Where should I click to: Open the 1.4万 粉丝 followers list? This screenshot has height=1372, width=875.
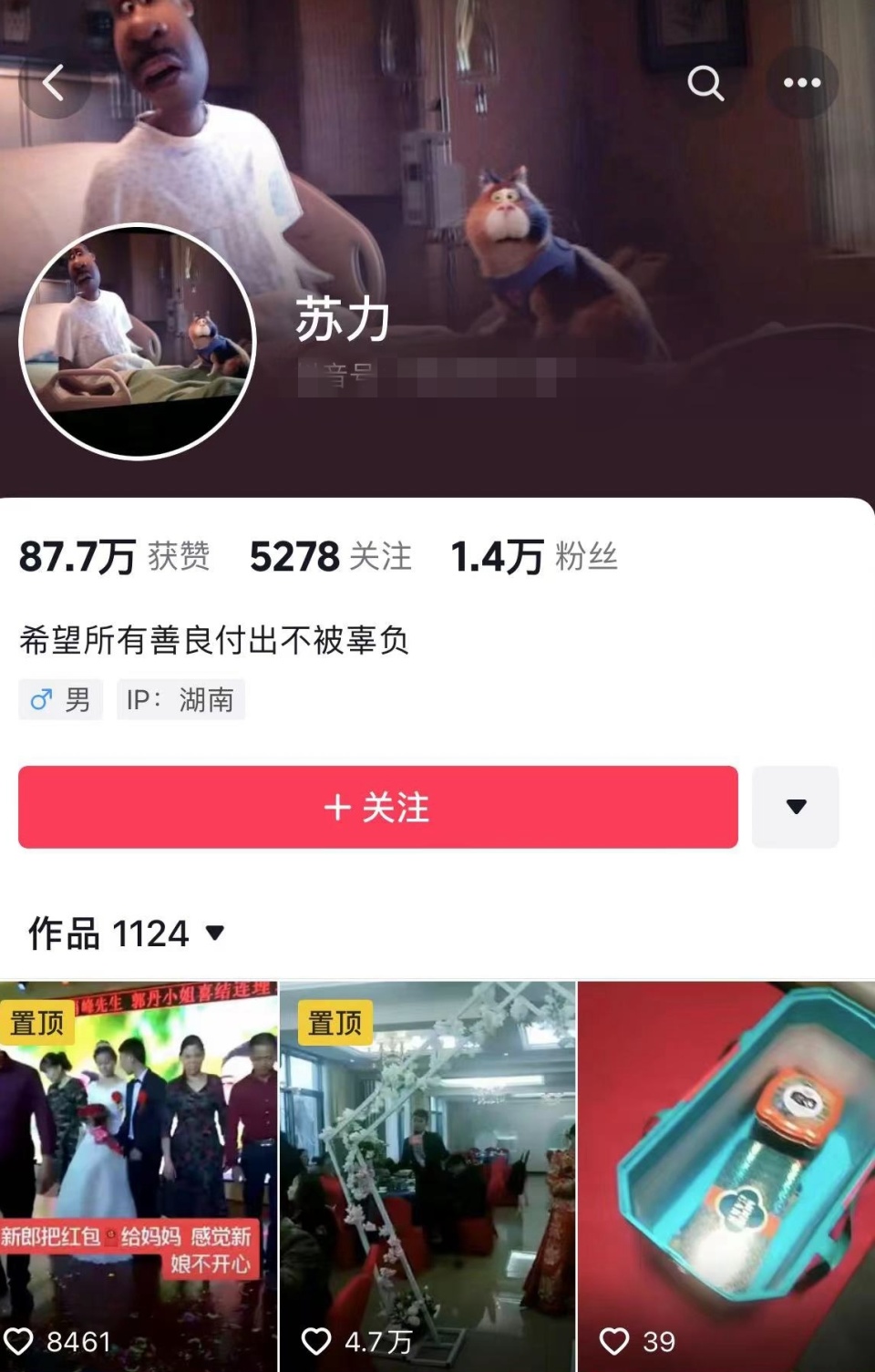coord(534,556)
